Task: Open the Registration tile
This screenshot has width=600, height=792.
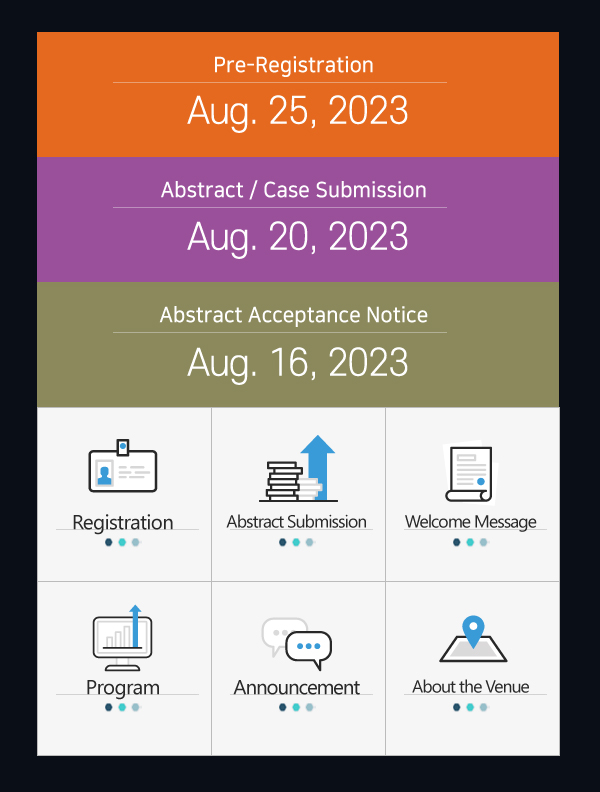Action: [x=124, y=494]
